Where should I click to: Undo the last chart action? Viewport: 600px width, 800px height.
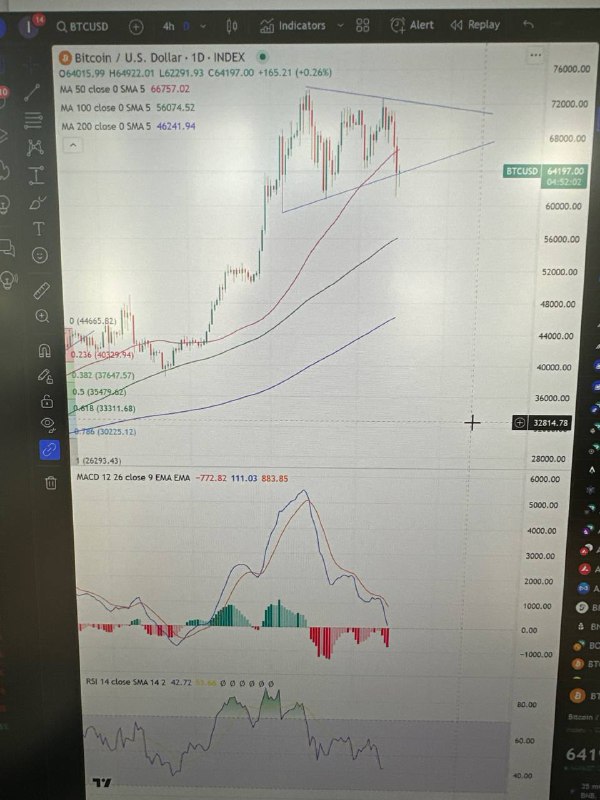pyautogui.click(x=529, y=25)
